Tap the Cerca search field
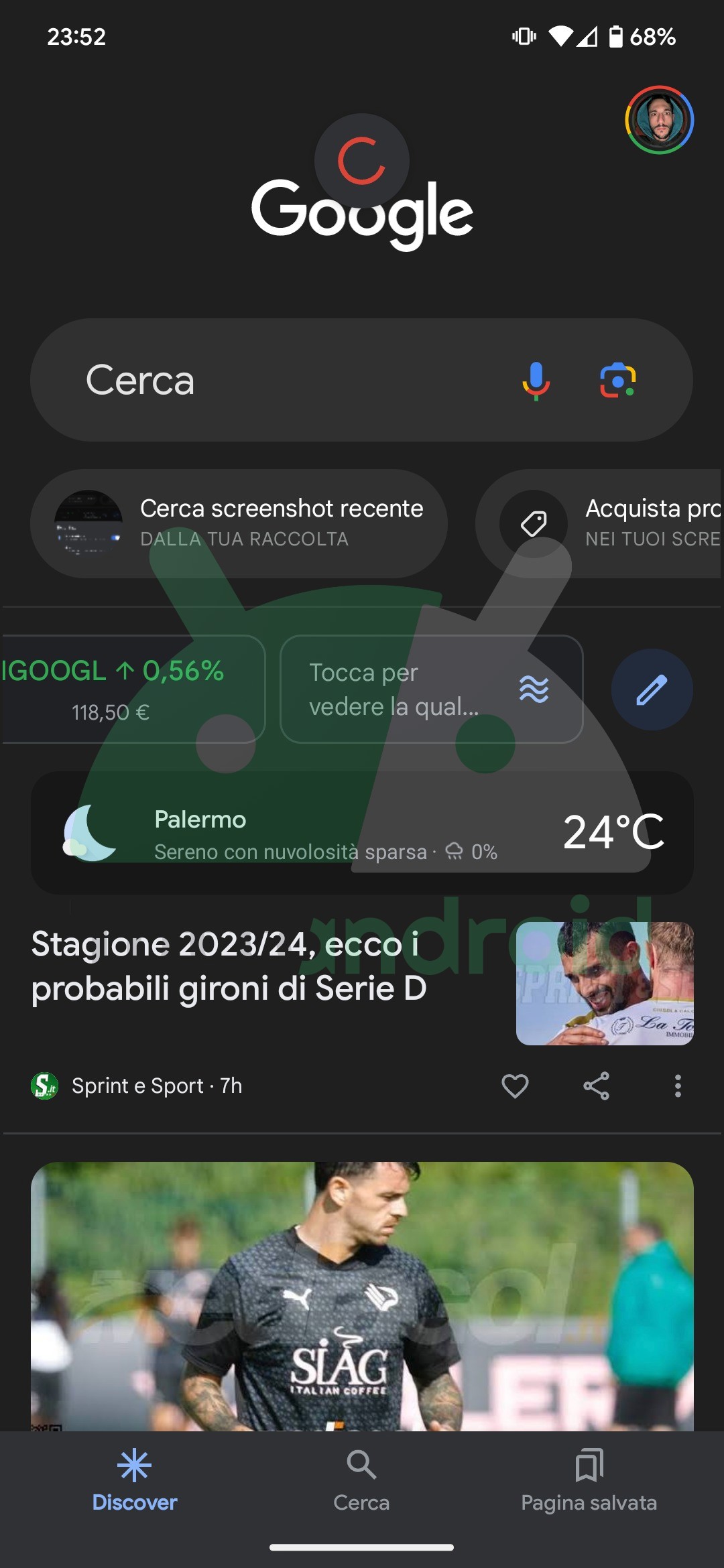 point(282,380)
